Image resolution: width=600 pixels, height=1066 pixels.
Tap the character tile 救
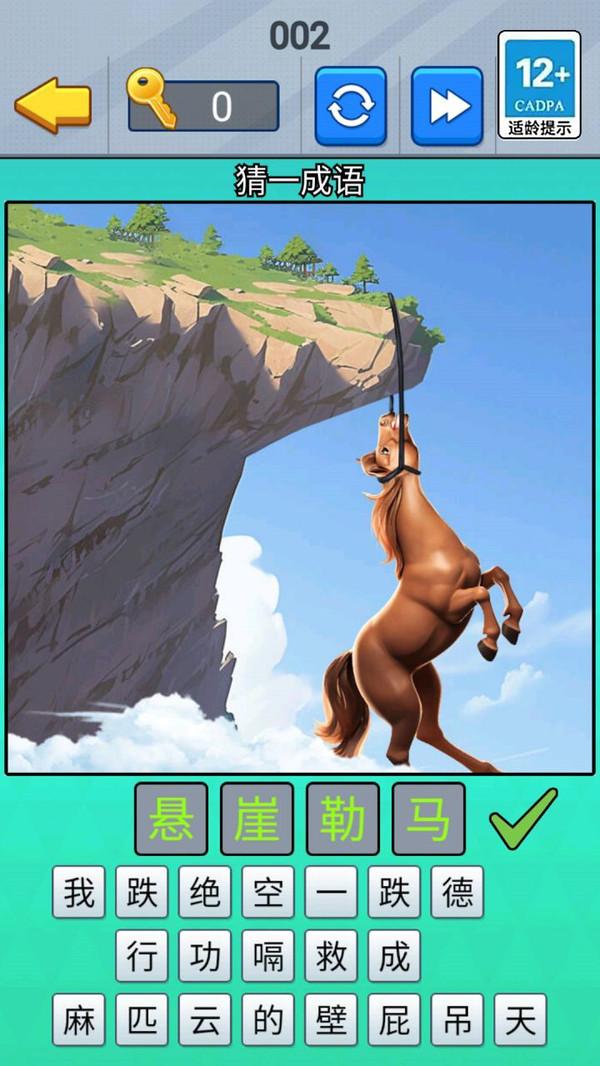click(331, 956)
